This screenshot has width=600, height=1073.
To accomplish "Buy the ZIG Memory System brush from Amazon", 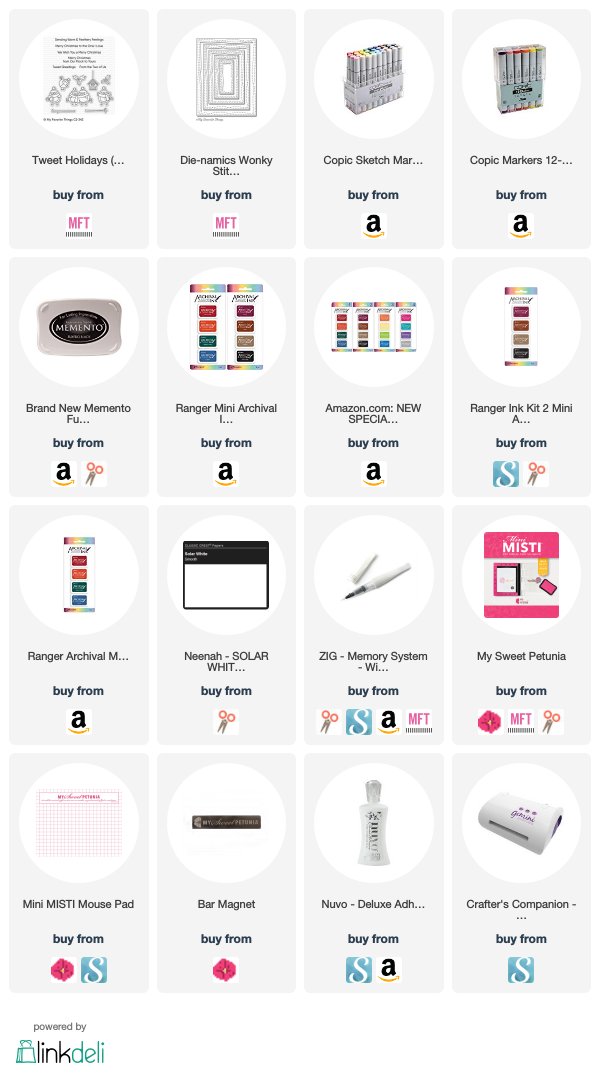I will [x=389, y=721].
